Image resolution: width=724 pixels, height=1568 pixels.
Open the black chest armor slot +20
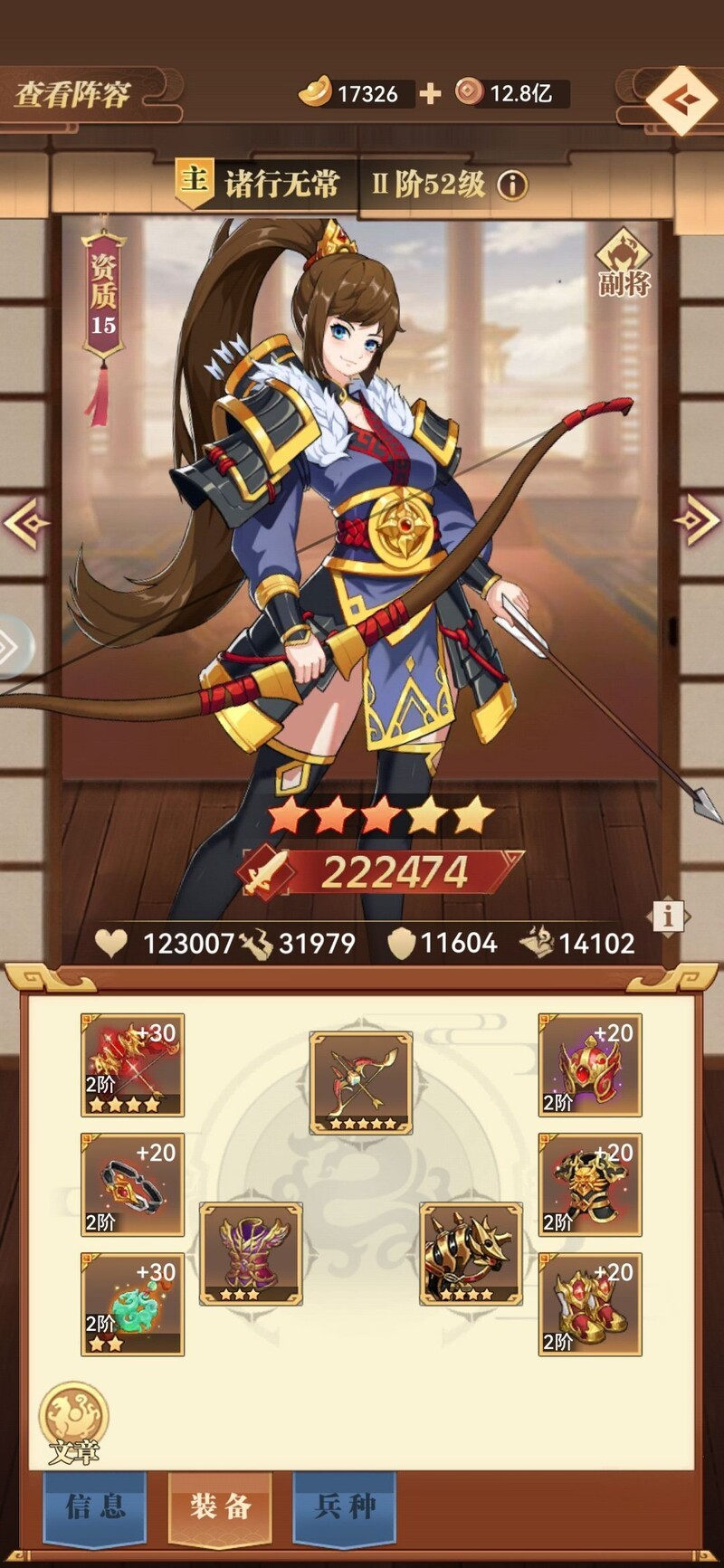(x=590, y=1184)
